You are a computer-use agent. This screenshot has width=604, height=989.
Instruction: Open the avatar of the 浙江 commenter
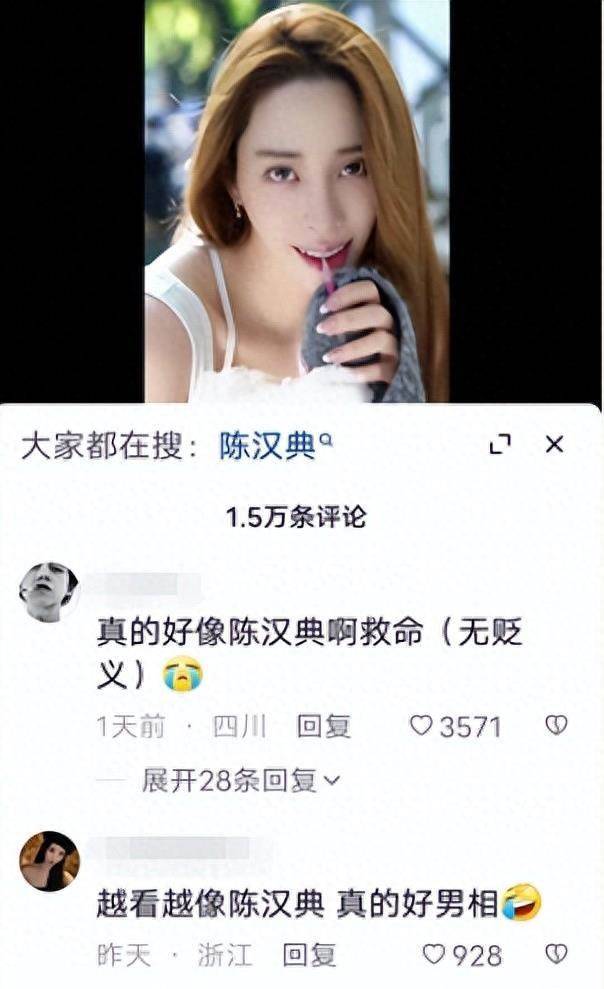(x=48, y=860)
